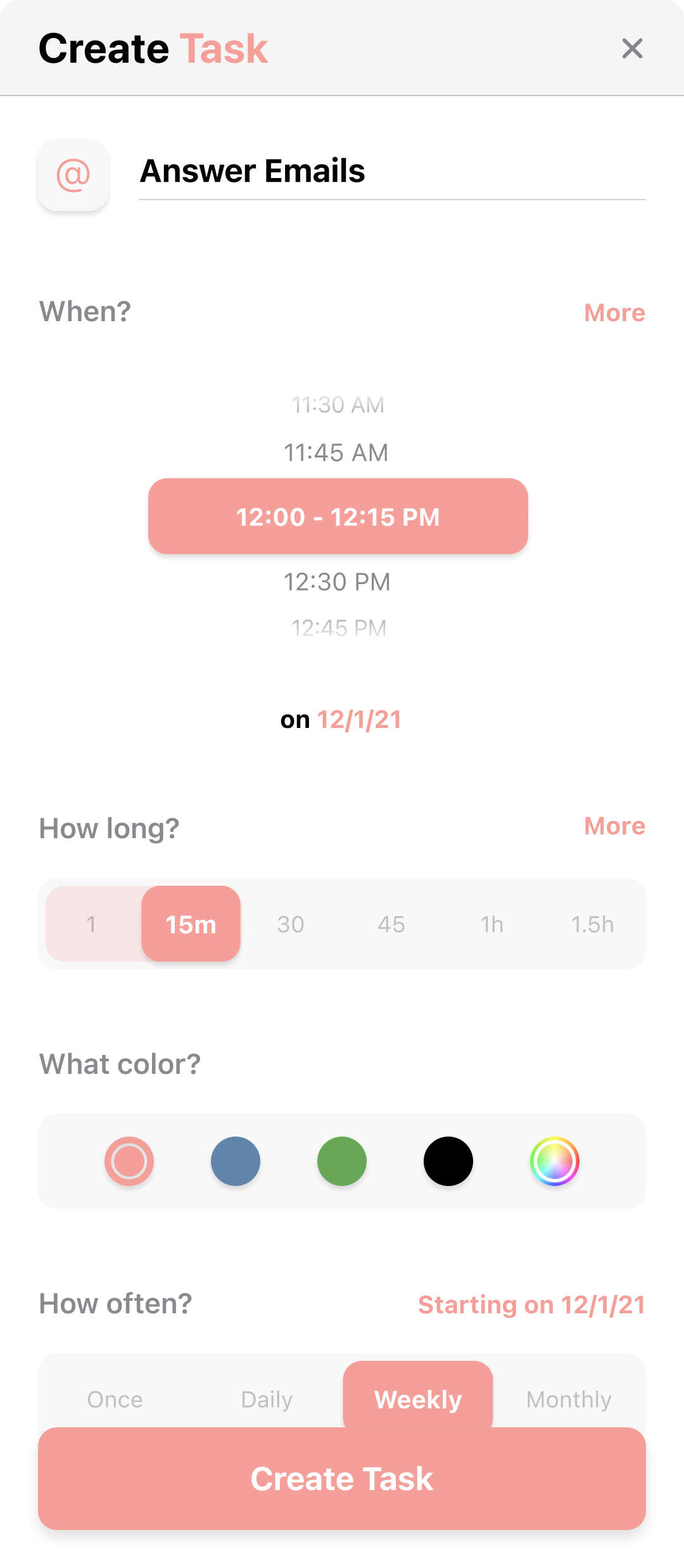Change the task's @ icon
This screenshot has height=1568, width=684.
(73, 175)
